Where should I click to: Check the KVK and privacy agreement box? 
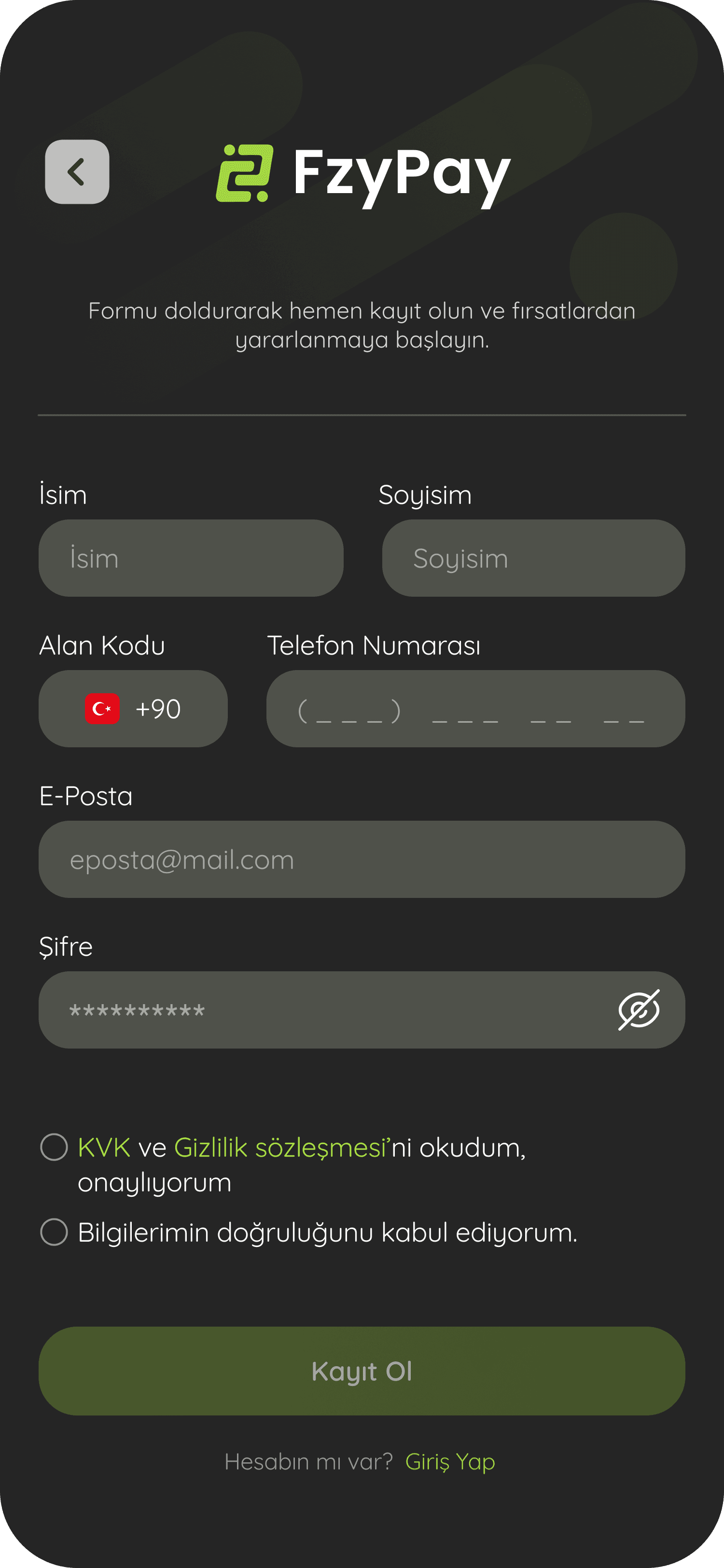[54, 1147]
